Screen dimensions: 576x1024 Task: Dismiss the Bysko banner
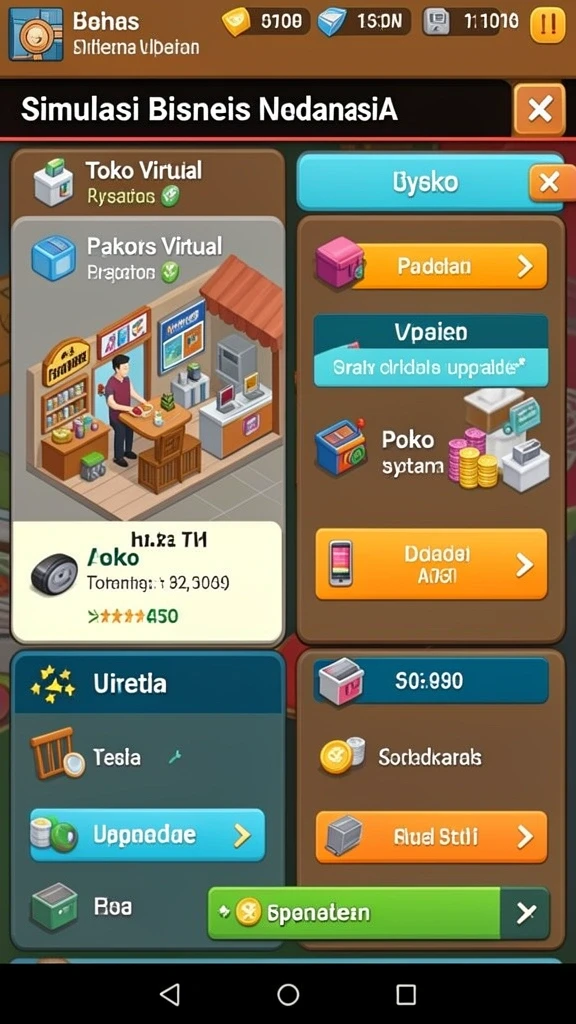[x=549, y=183]
